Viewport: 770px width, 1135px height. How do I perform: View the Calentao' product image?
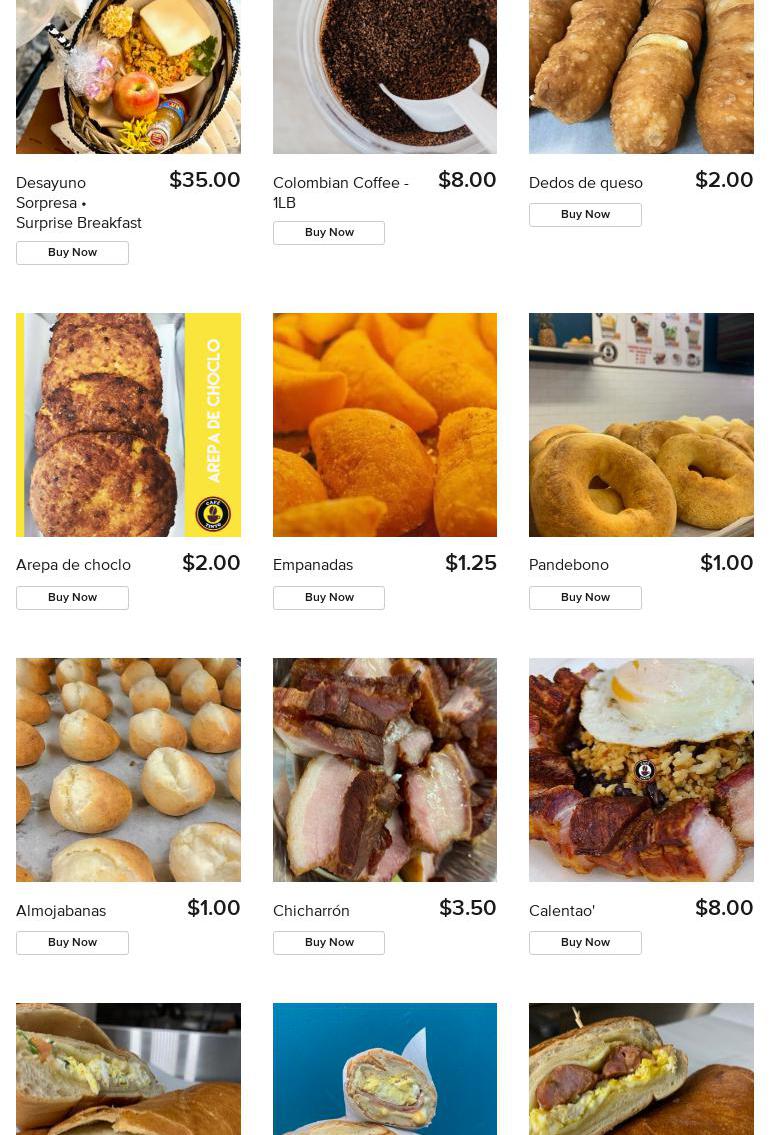(641, 770)
